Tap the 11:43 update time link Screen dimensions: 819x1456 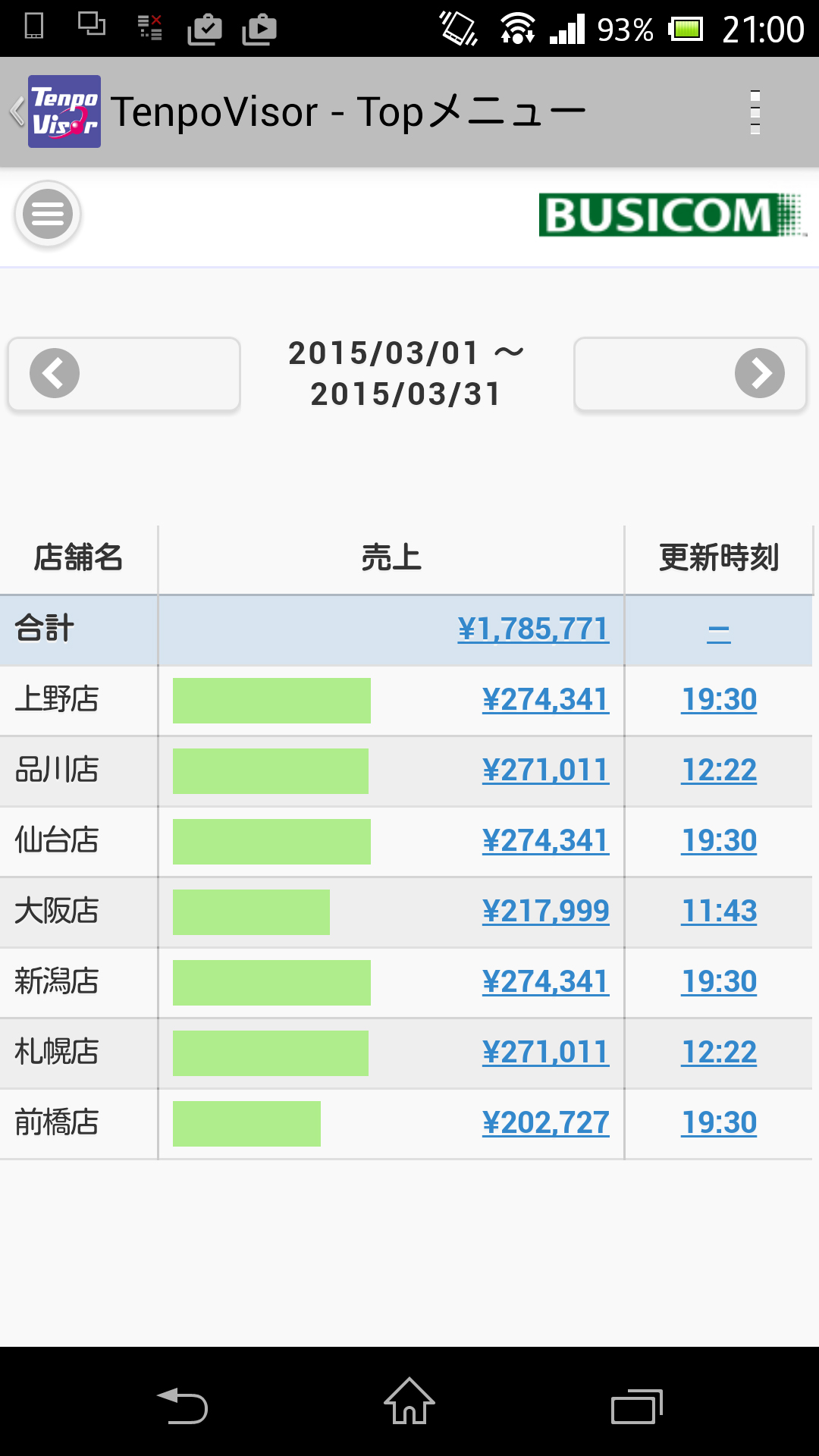tap(719, 912)
